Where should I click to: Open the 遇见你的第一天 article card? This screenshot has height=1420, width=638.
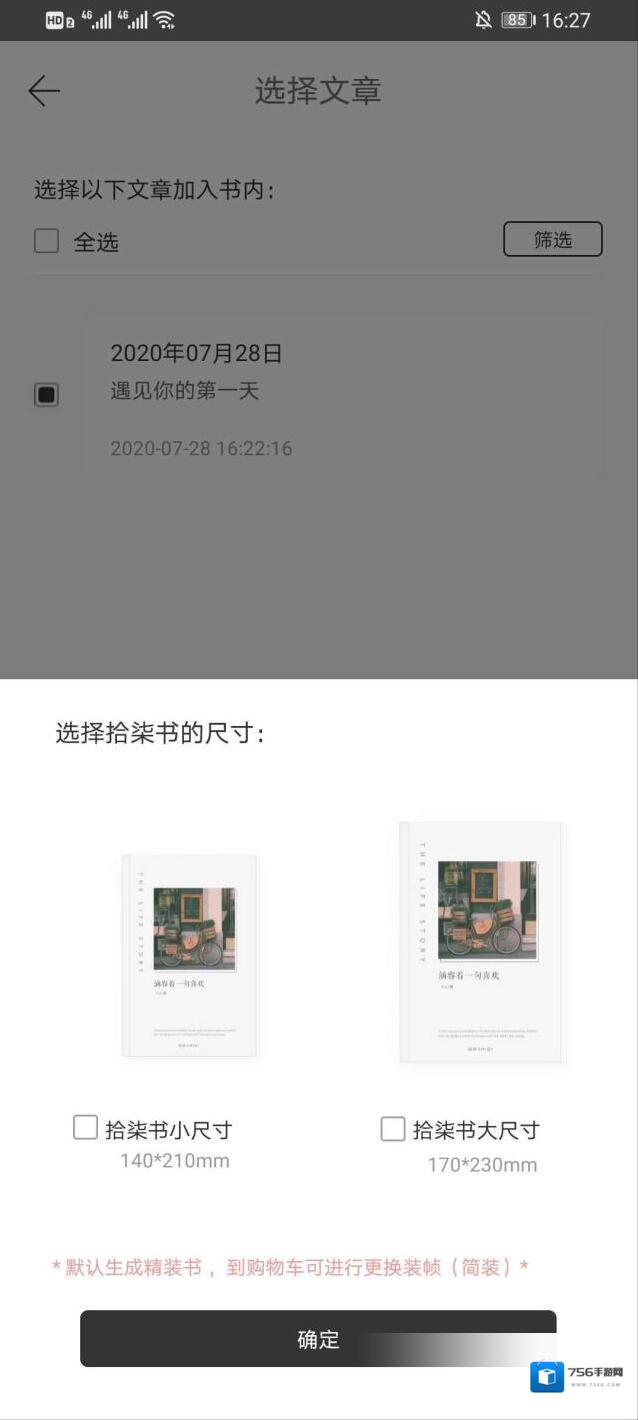pos(343,396)
